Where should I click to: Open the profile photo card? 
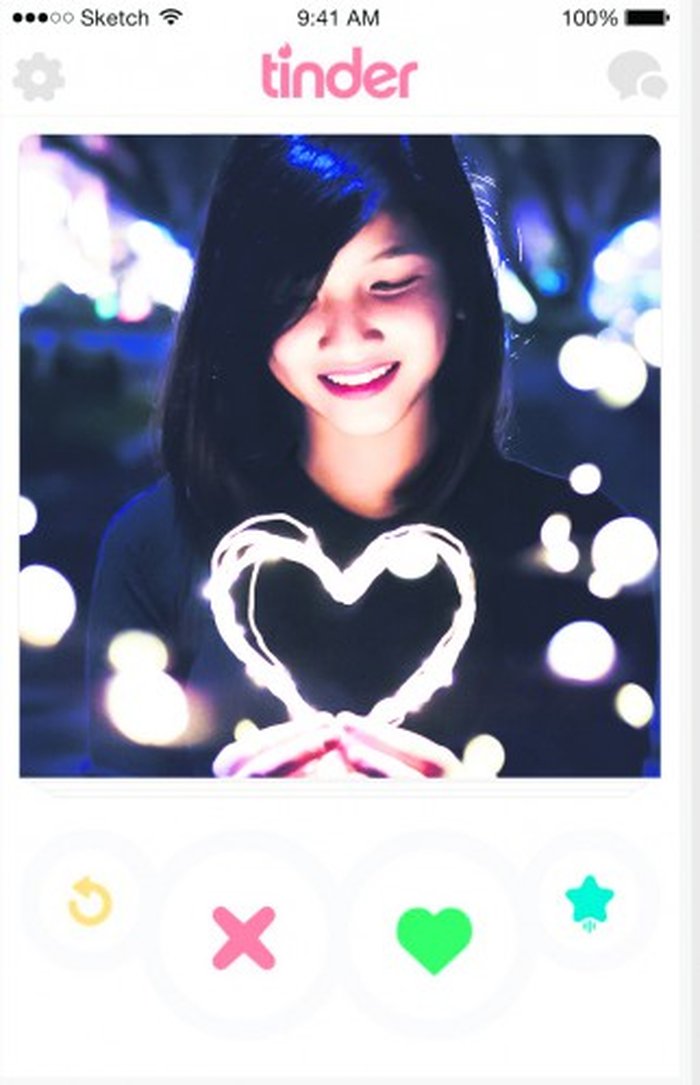pos(340,456)
